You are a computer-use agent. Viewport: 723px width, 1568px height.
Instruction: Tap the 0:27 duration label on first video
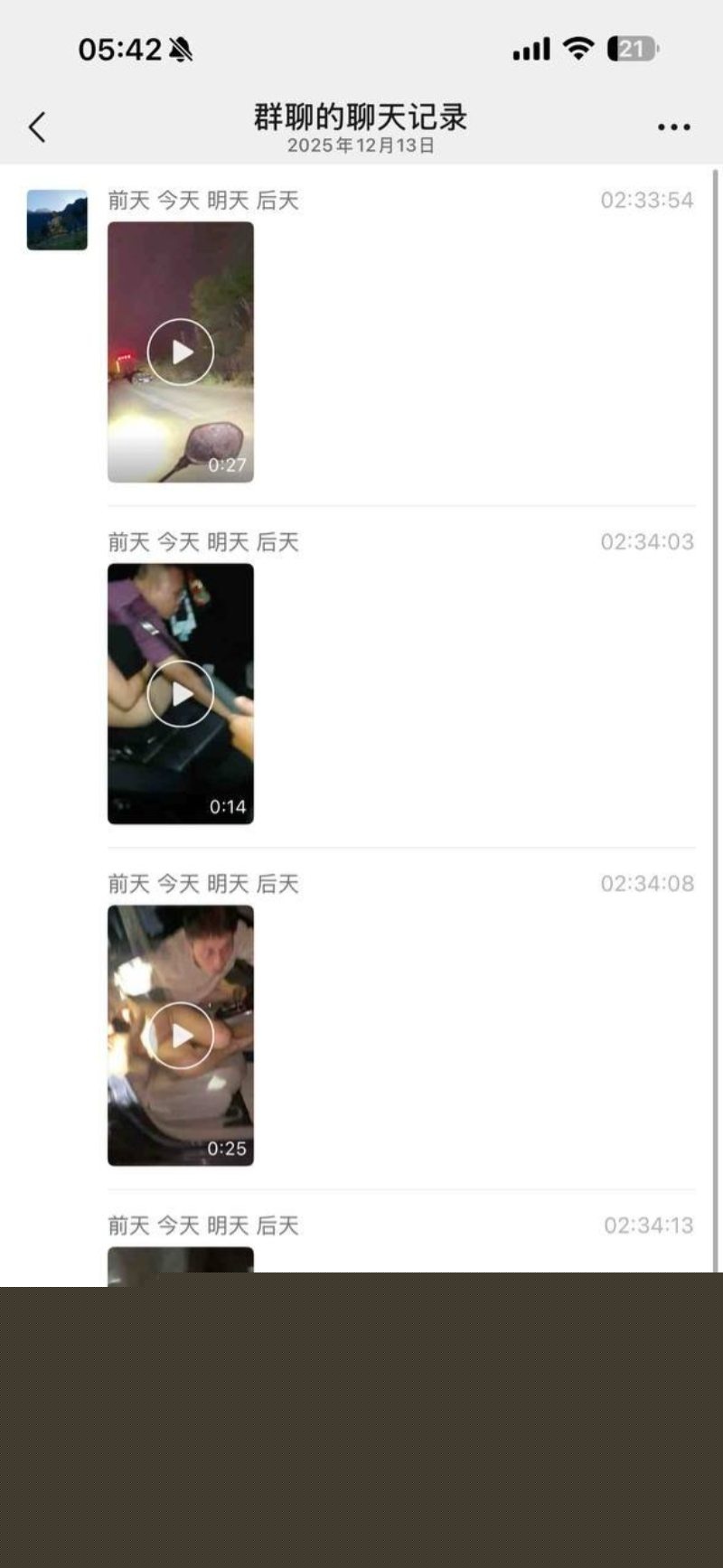pos(227,468)
